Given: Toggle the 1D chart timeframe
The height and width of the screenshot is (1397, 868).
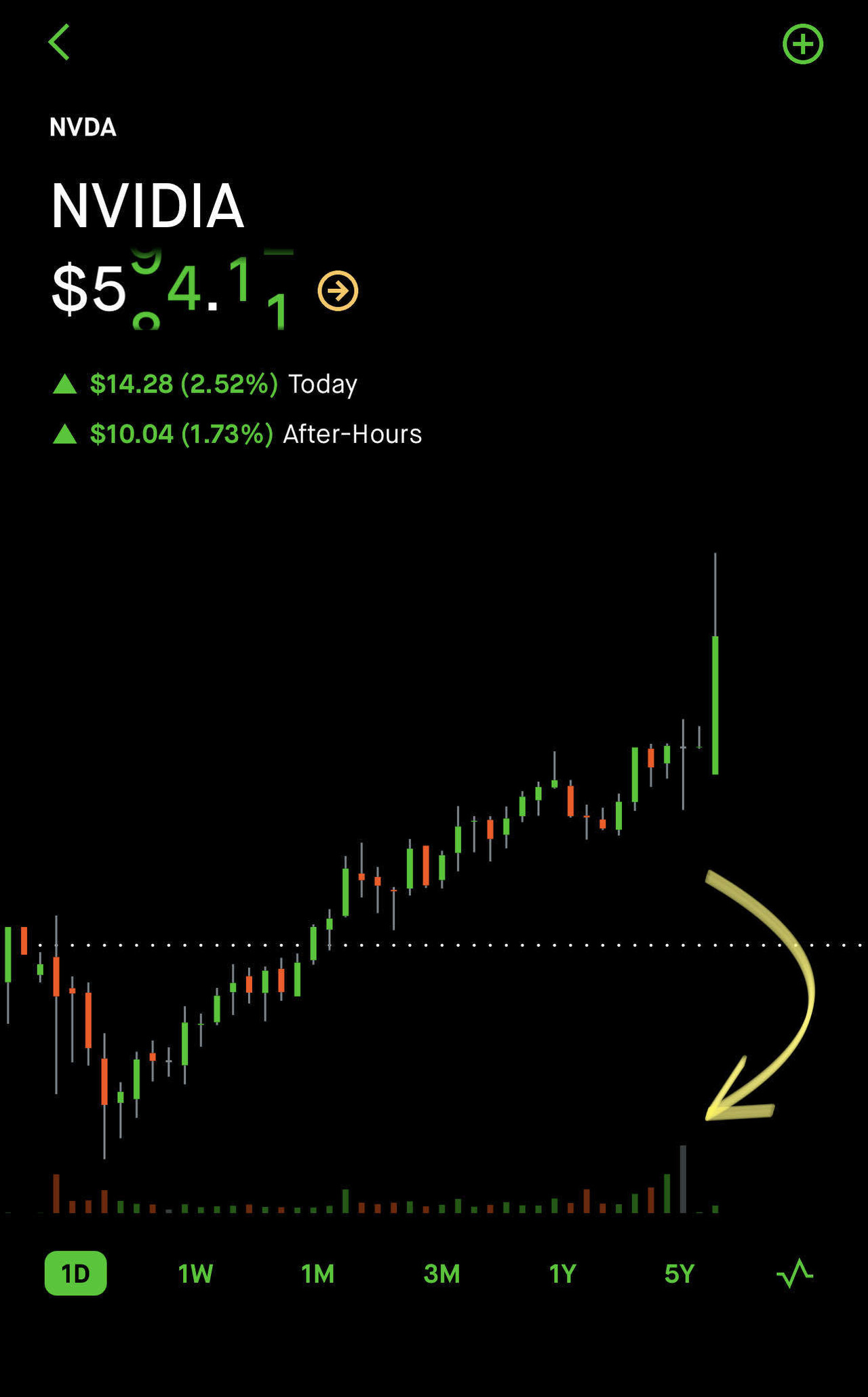Looking at the screenshot, I should tap(75, 1274).
